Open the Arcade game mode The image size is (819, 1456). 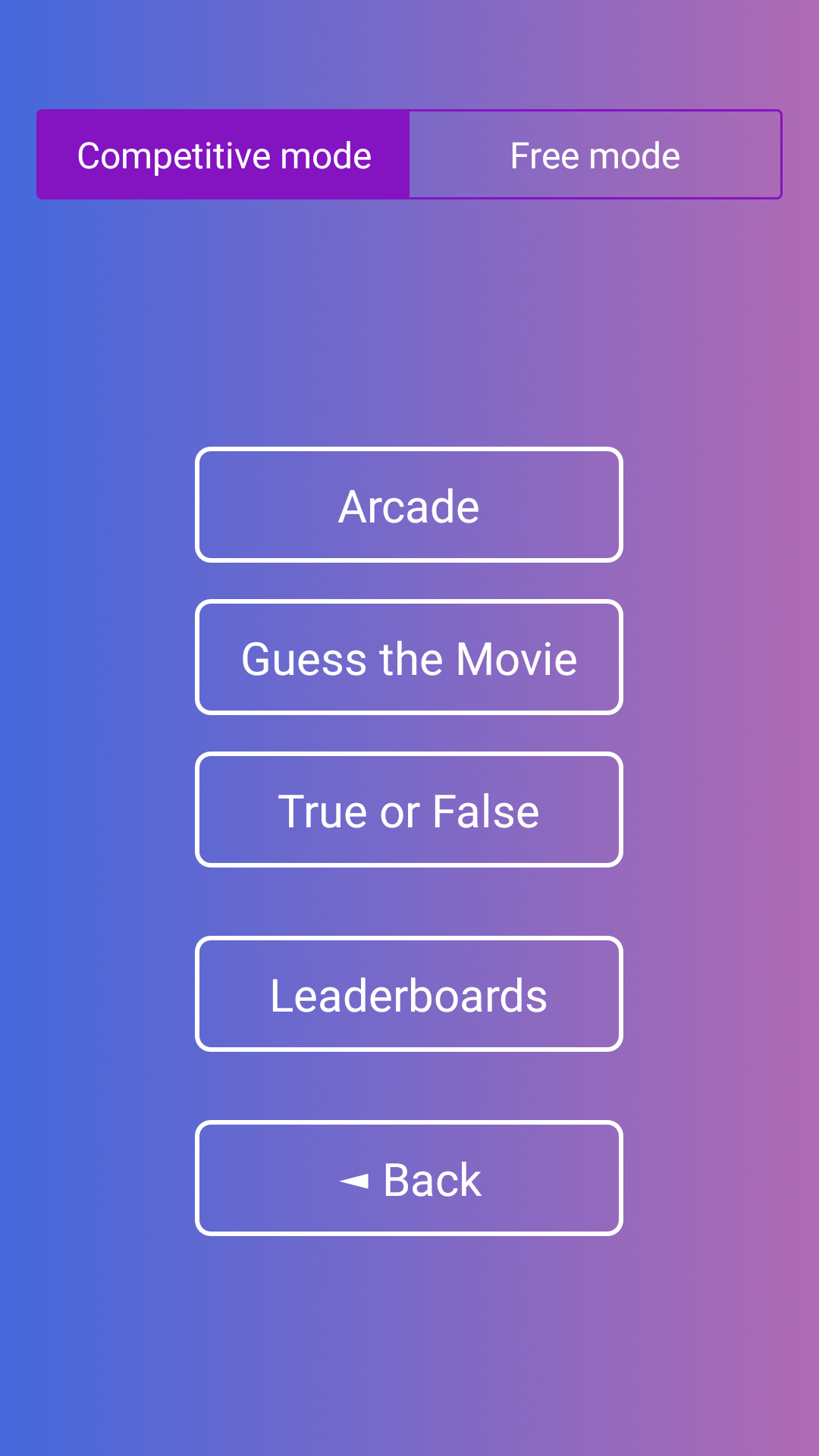click(409, 504)
